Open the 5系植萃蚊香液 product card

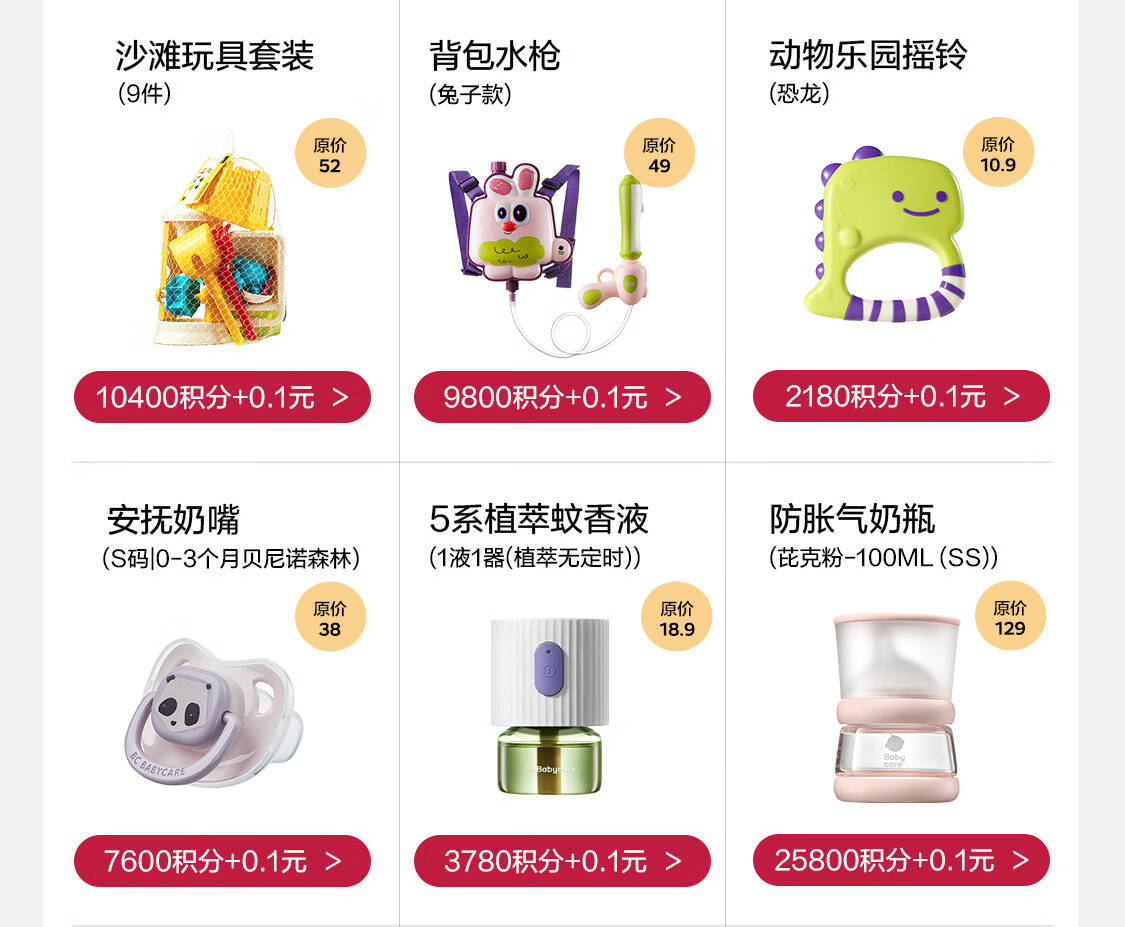click(x=550, y=705)
